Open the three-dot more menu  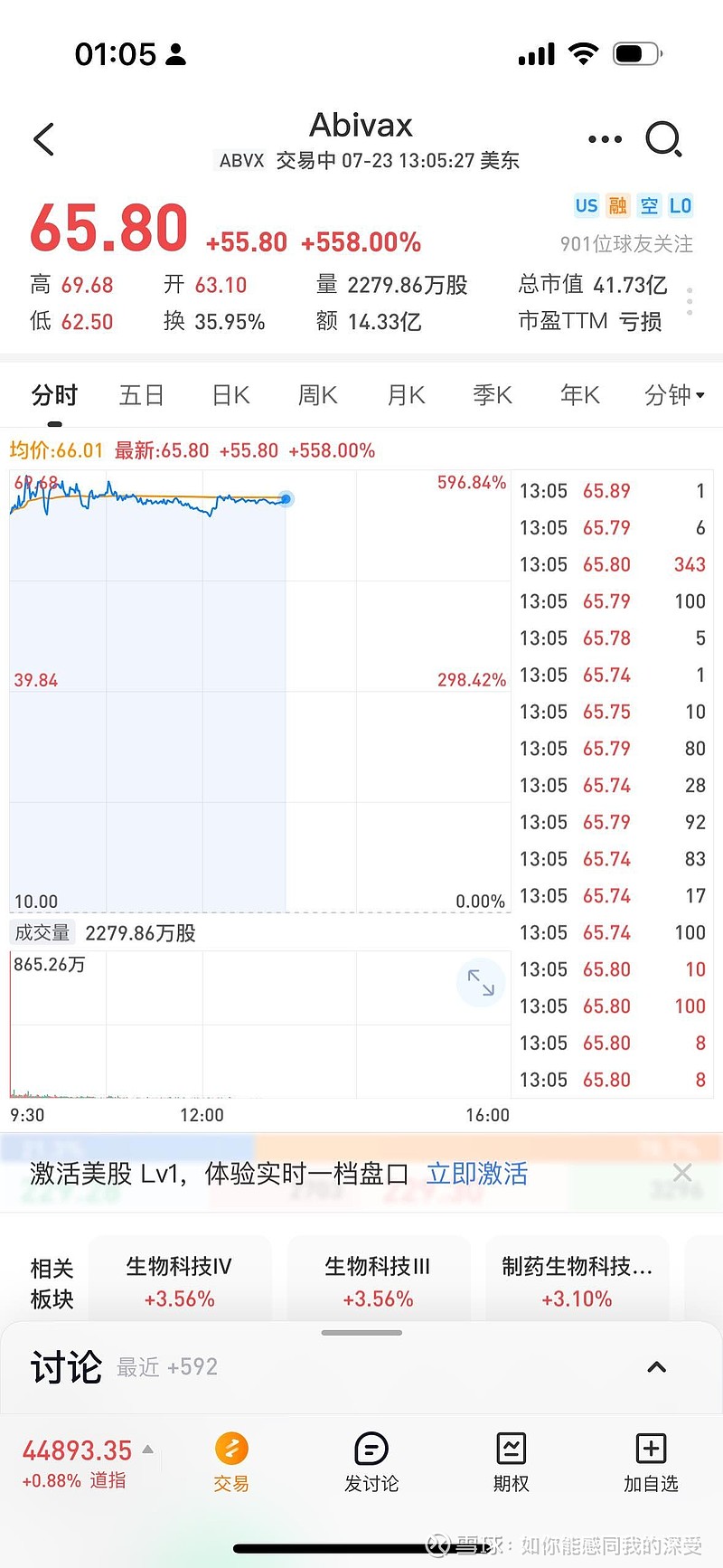[x=605, y=139]
